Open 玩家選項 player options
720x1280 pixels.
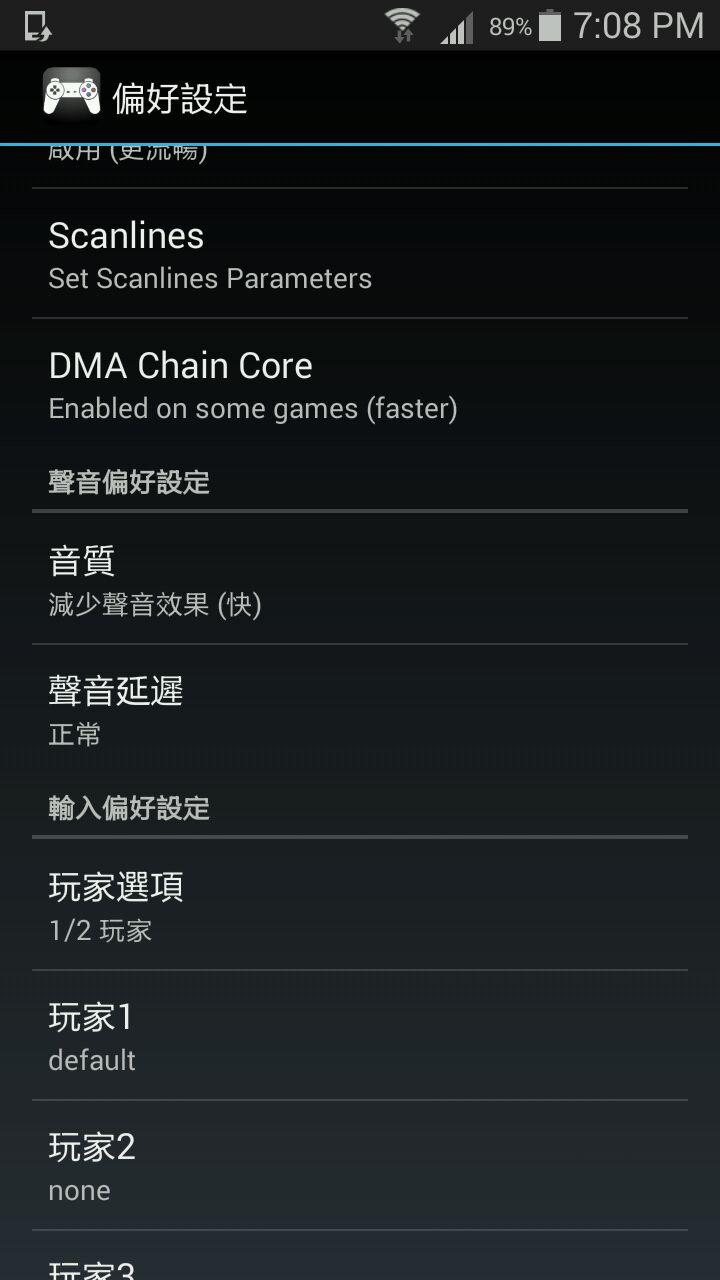[x=360, y=906]
